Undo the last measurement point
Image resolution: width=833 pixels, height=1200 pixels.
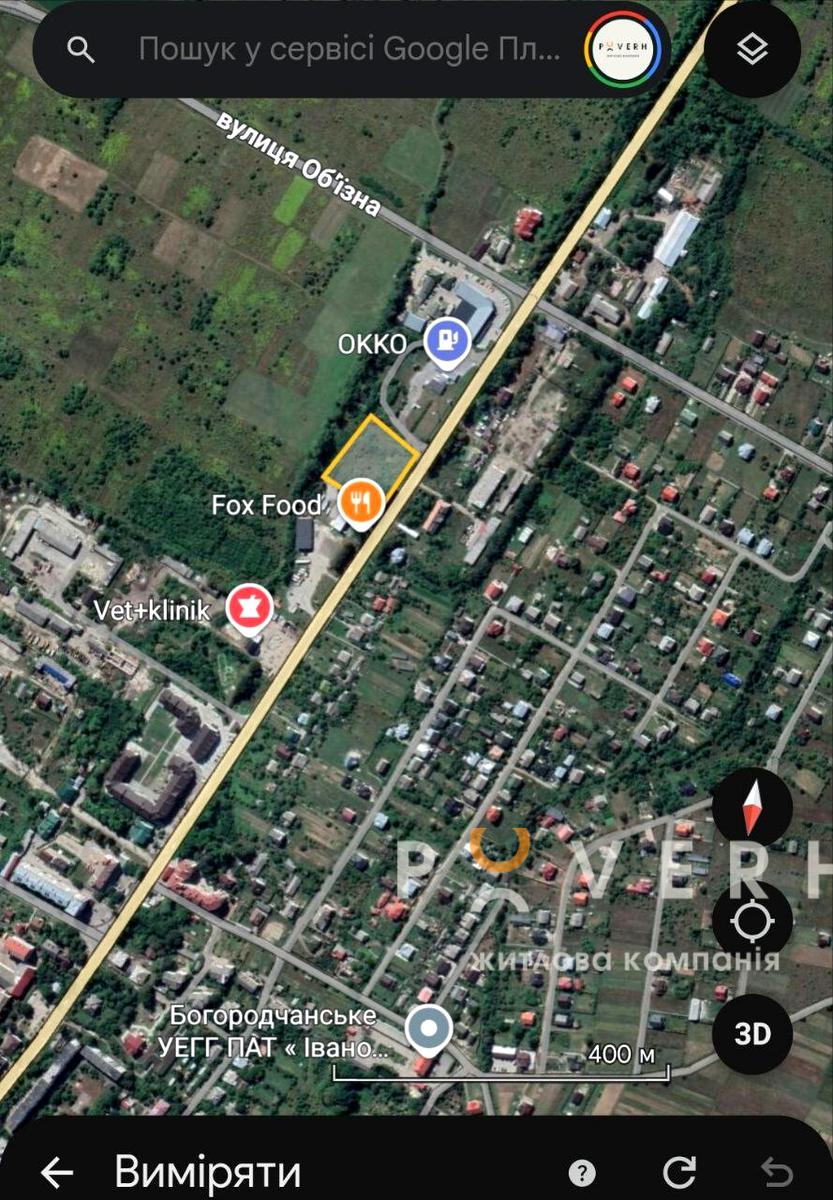pos(776,1173)
